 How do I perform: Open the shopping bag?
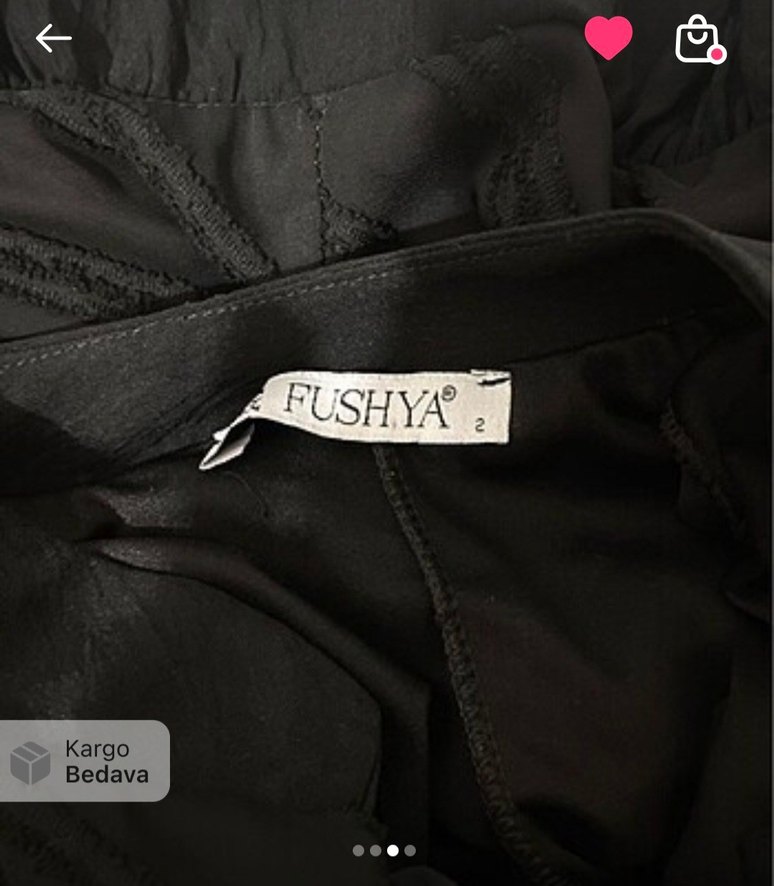point(697,40)
